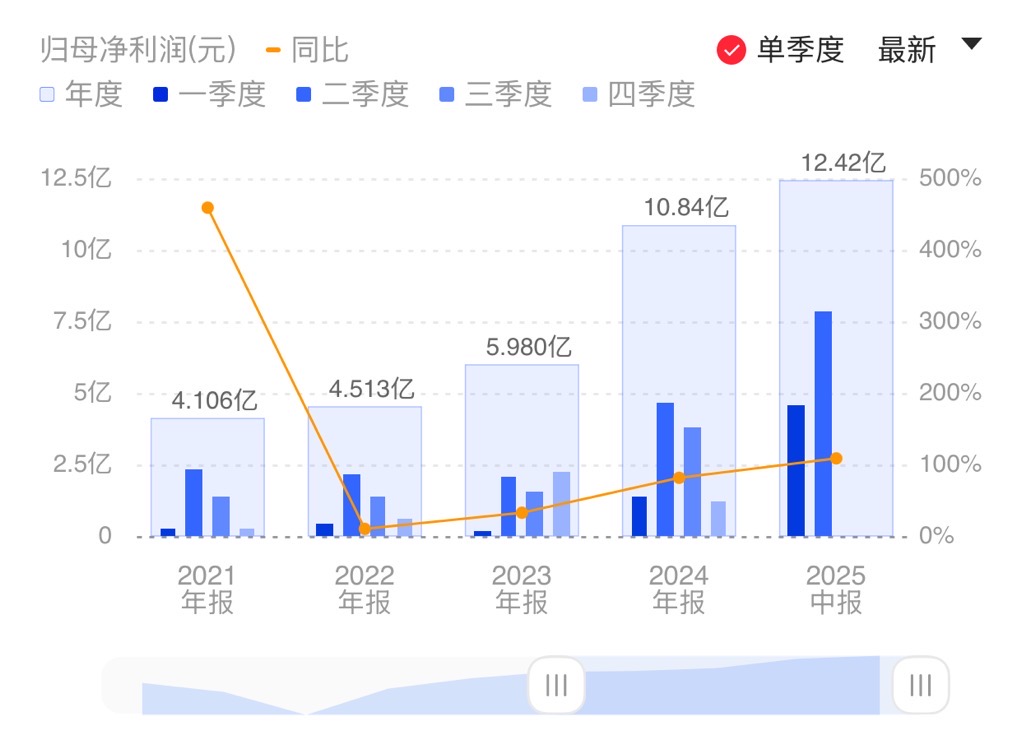Toggle the 一季度 legend series

pos(208,95)
